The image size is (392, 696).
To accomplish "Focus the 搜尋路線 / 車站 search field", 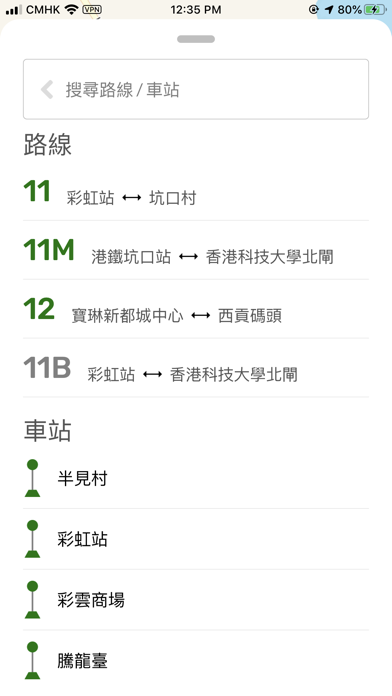I will coord(196,89).
